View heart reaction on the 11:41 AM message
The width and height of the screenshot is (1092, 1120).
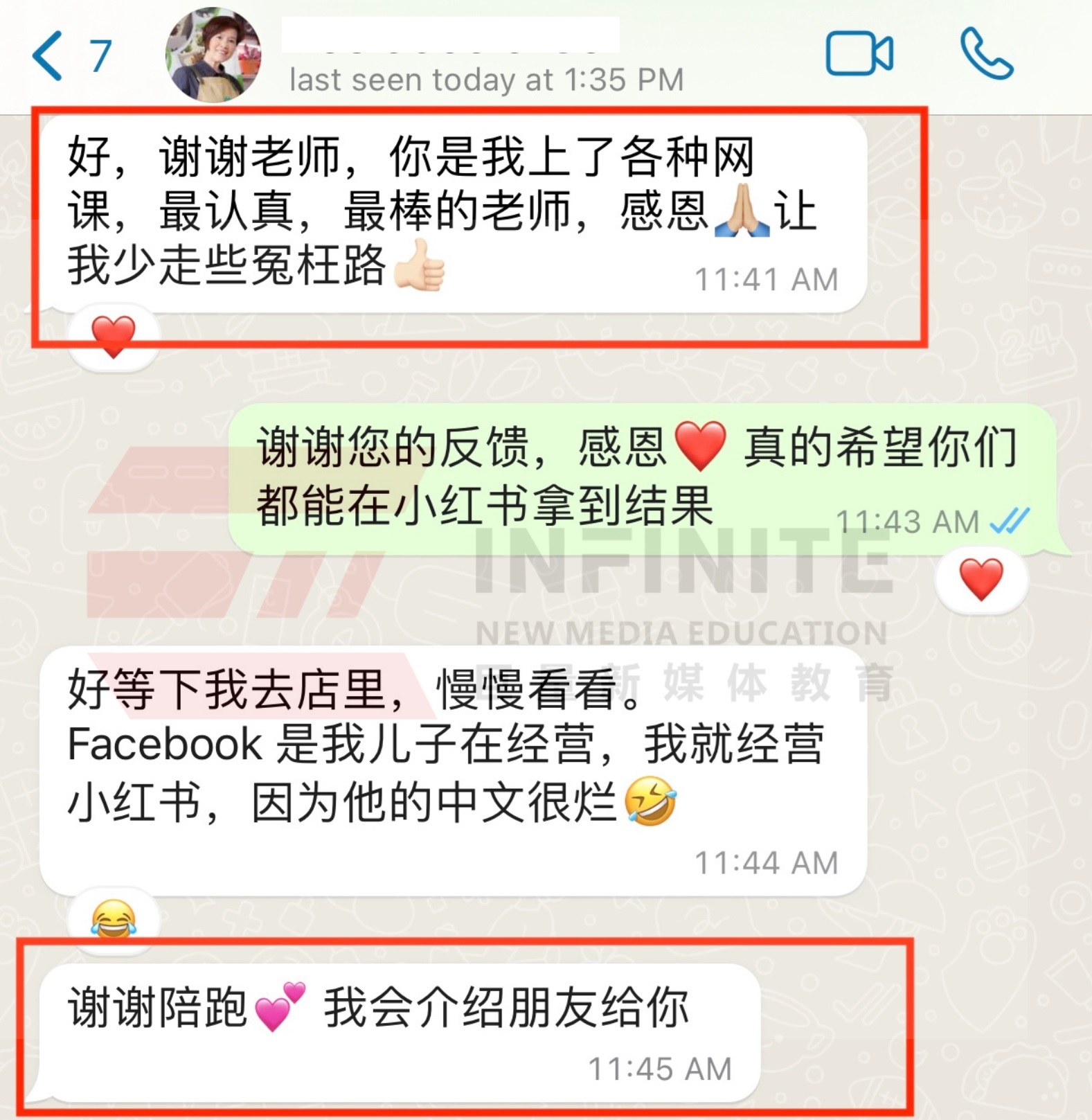[x=114, y=336]
